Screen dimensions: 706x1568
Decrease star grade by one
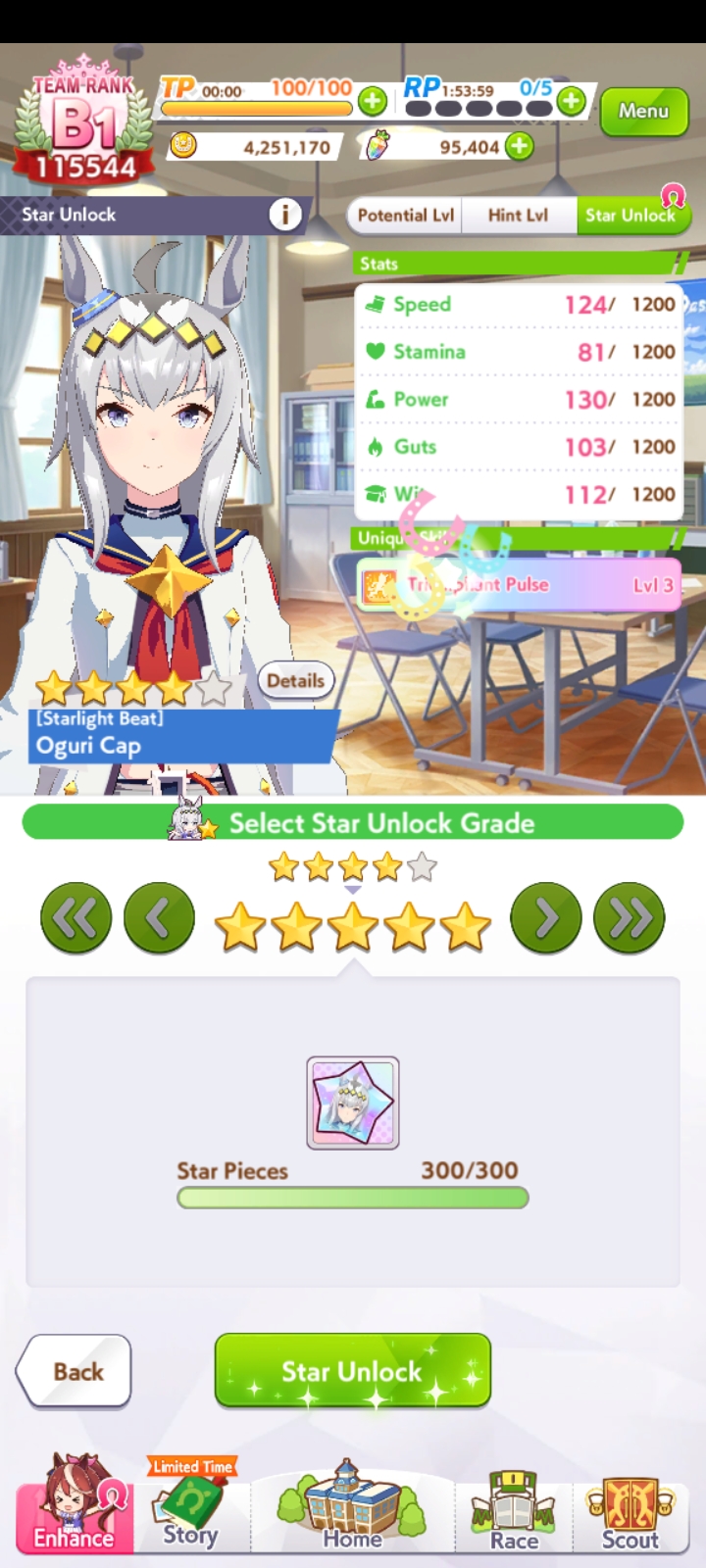[159, 918]
